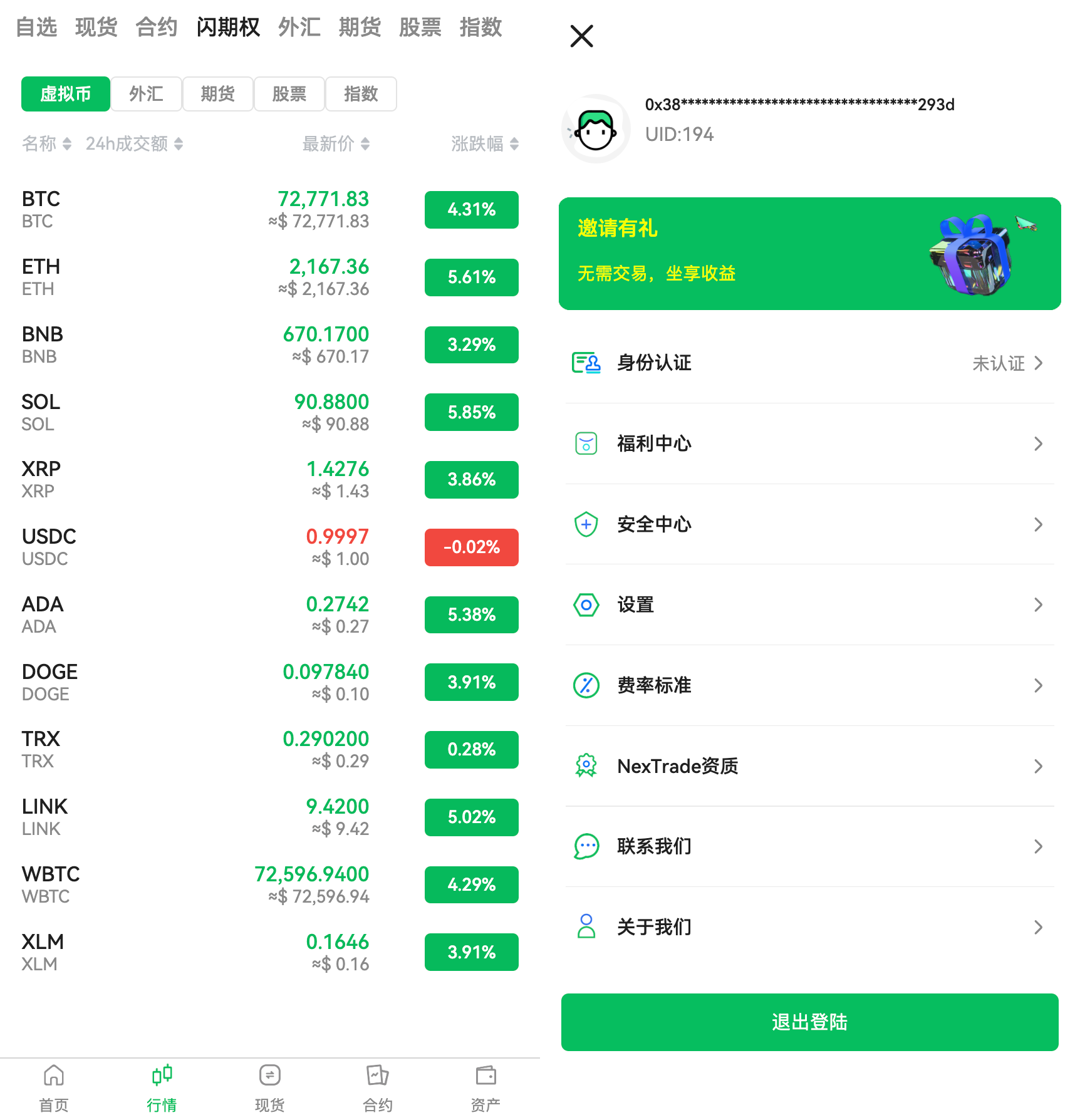Viewport: 1080px width, 1120px height.
Task: Switch to the 外汇 top tab
Action: click(299, 28)
